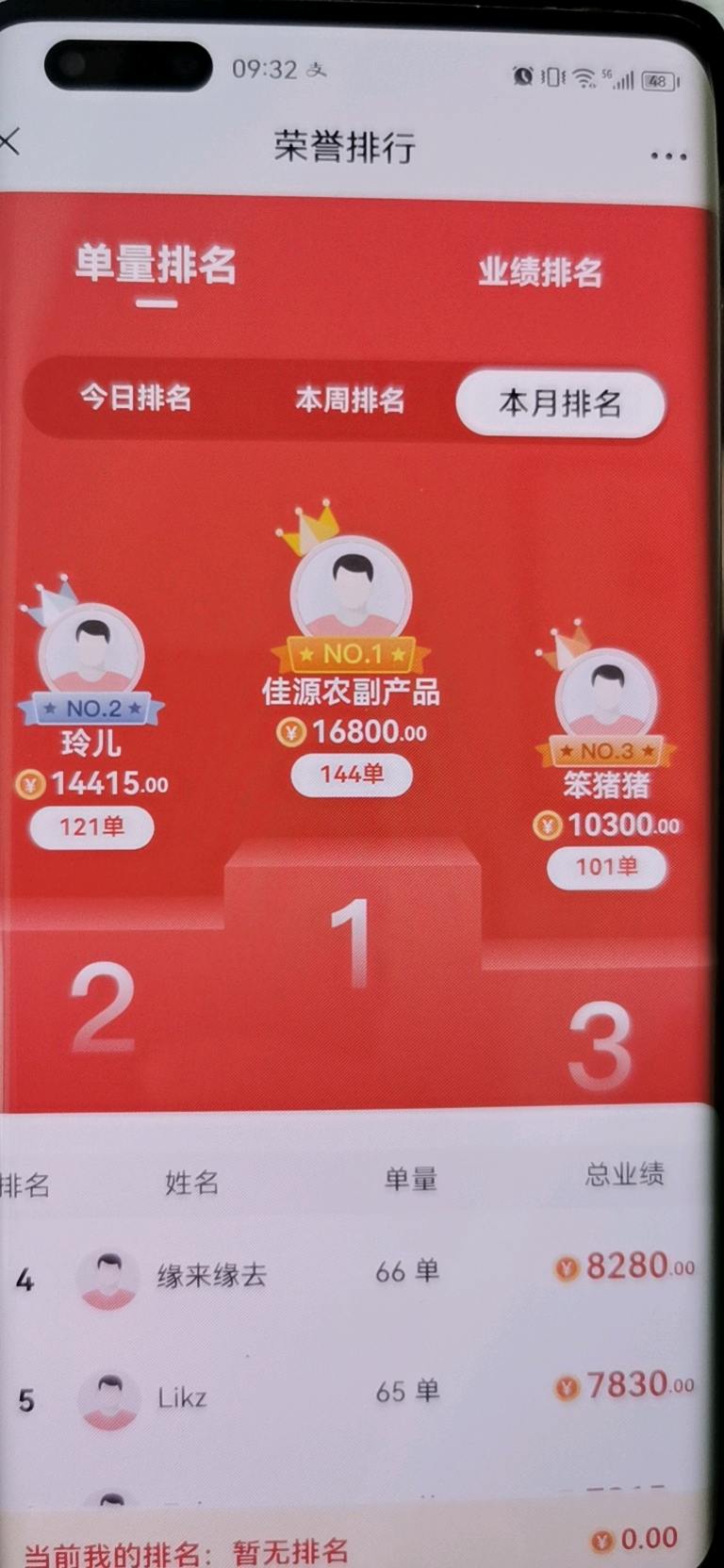
Task: Select the 本周排名 filter
Action: tap(350, 400)
